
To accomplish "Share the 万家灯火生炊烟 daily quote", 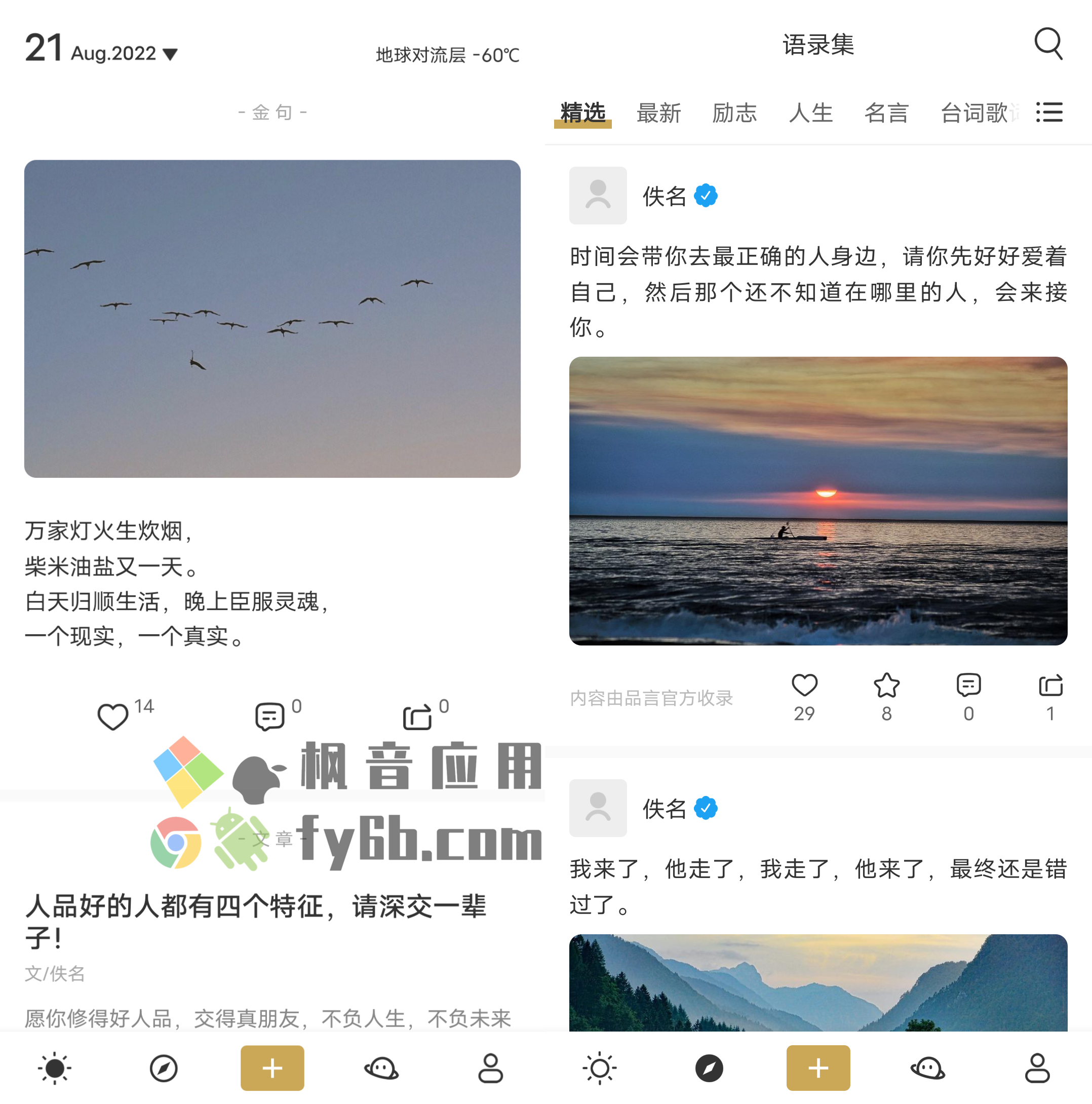I will [x=417, y=716].
